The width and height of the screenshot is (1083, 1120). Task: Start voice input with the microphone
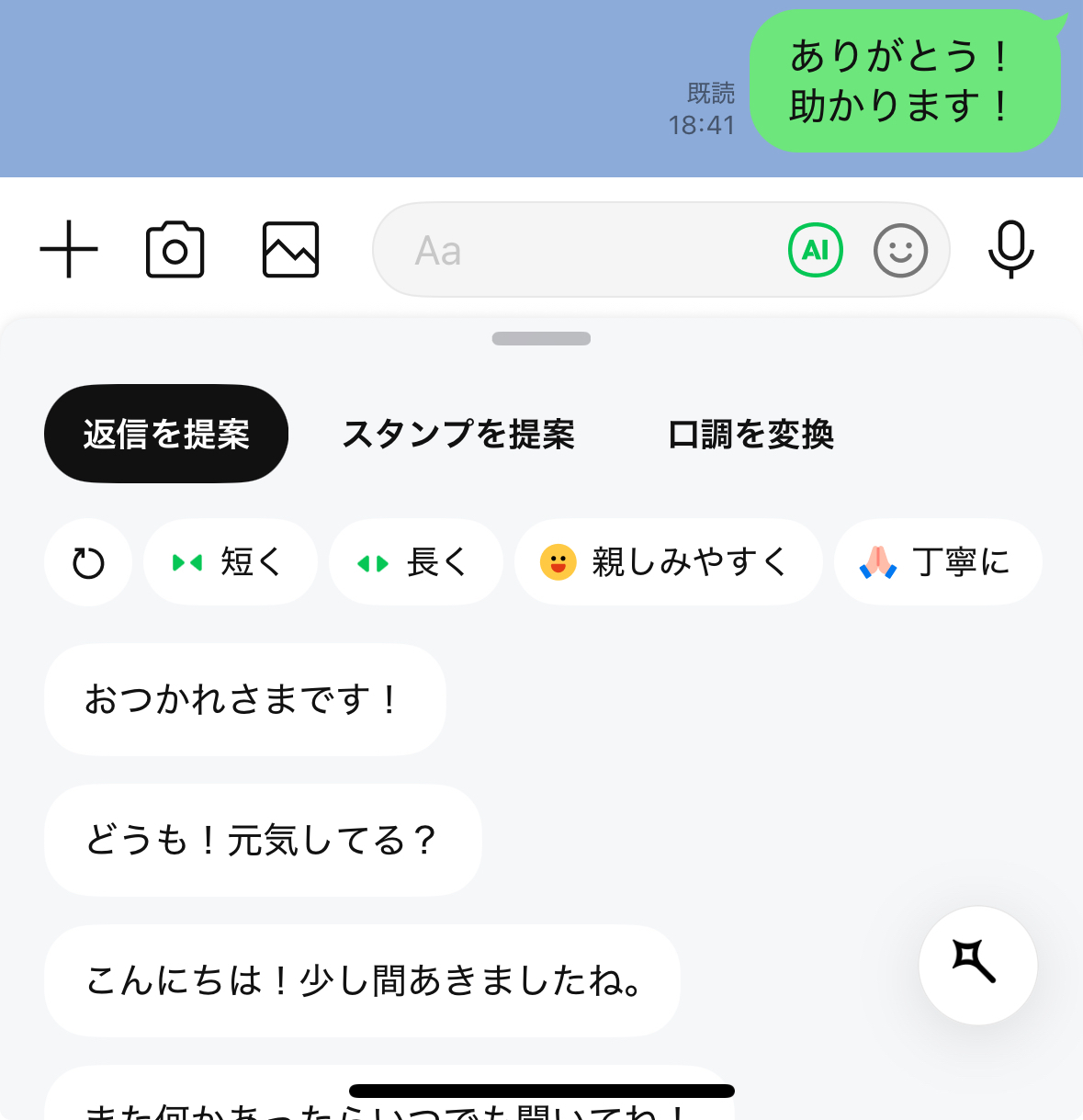(x=1010, y=250)
